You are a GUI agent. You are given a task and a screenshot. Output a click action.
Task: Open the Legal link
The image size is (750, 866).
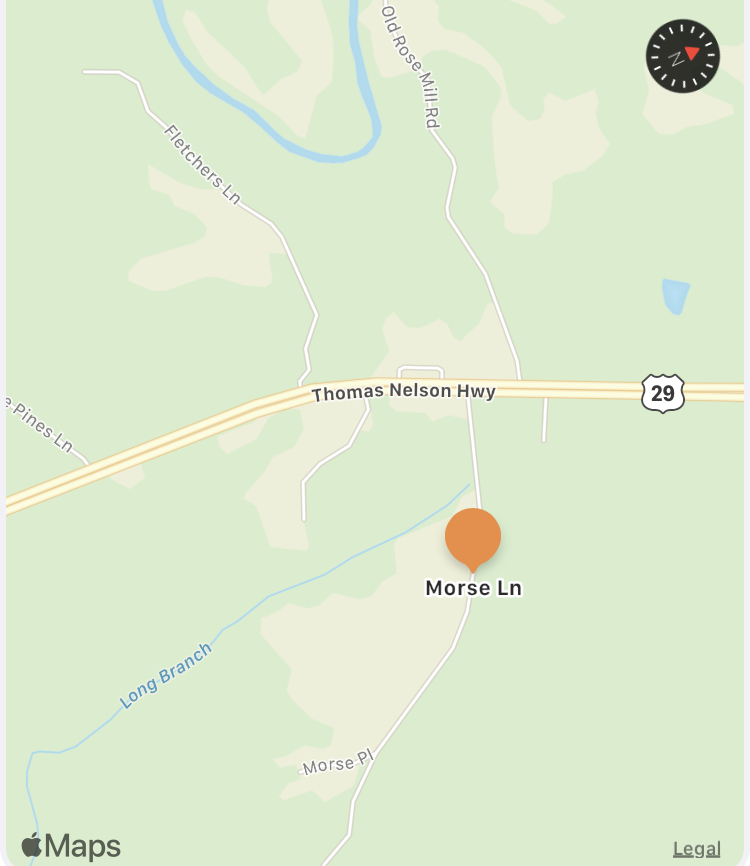[696, 849]
